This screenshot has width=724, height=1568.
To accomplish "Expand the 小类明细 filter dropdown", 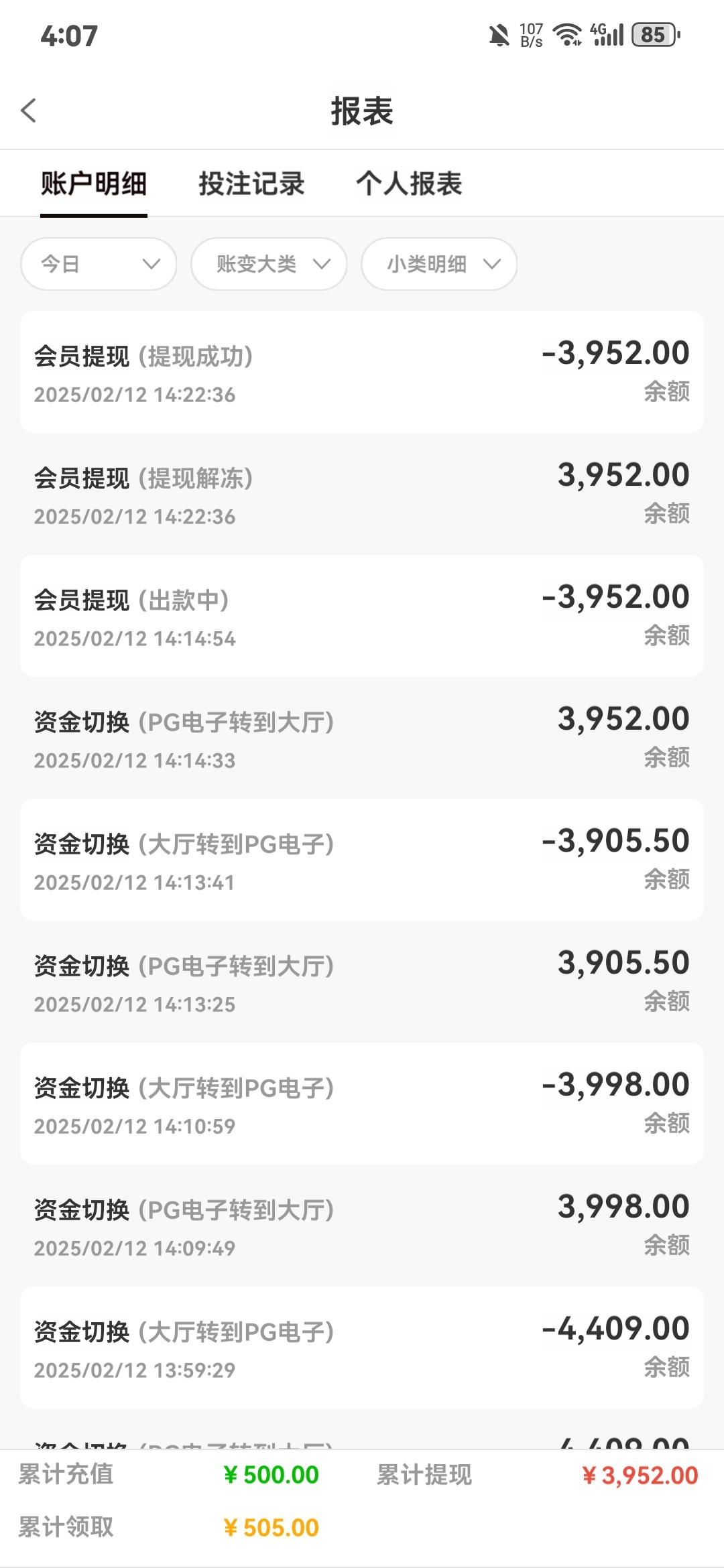I will [x=439, y=264].
